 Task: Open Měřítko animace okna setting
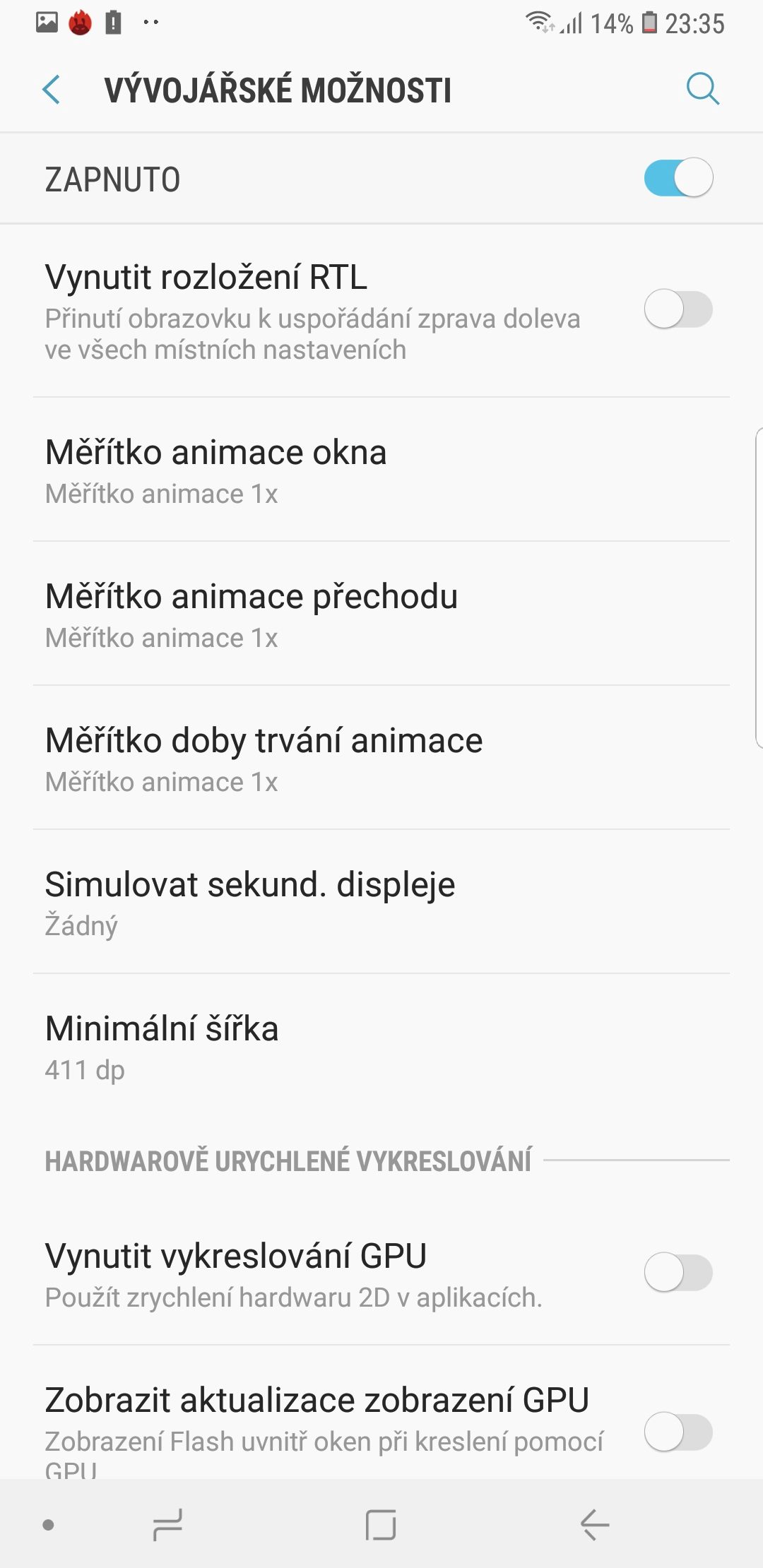coord(381,470)
